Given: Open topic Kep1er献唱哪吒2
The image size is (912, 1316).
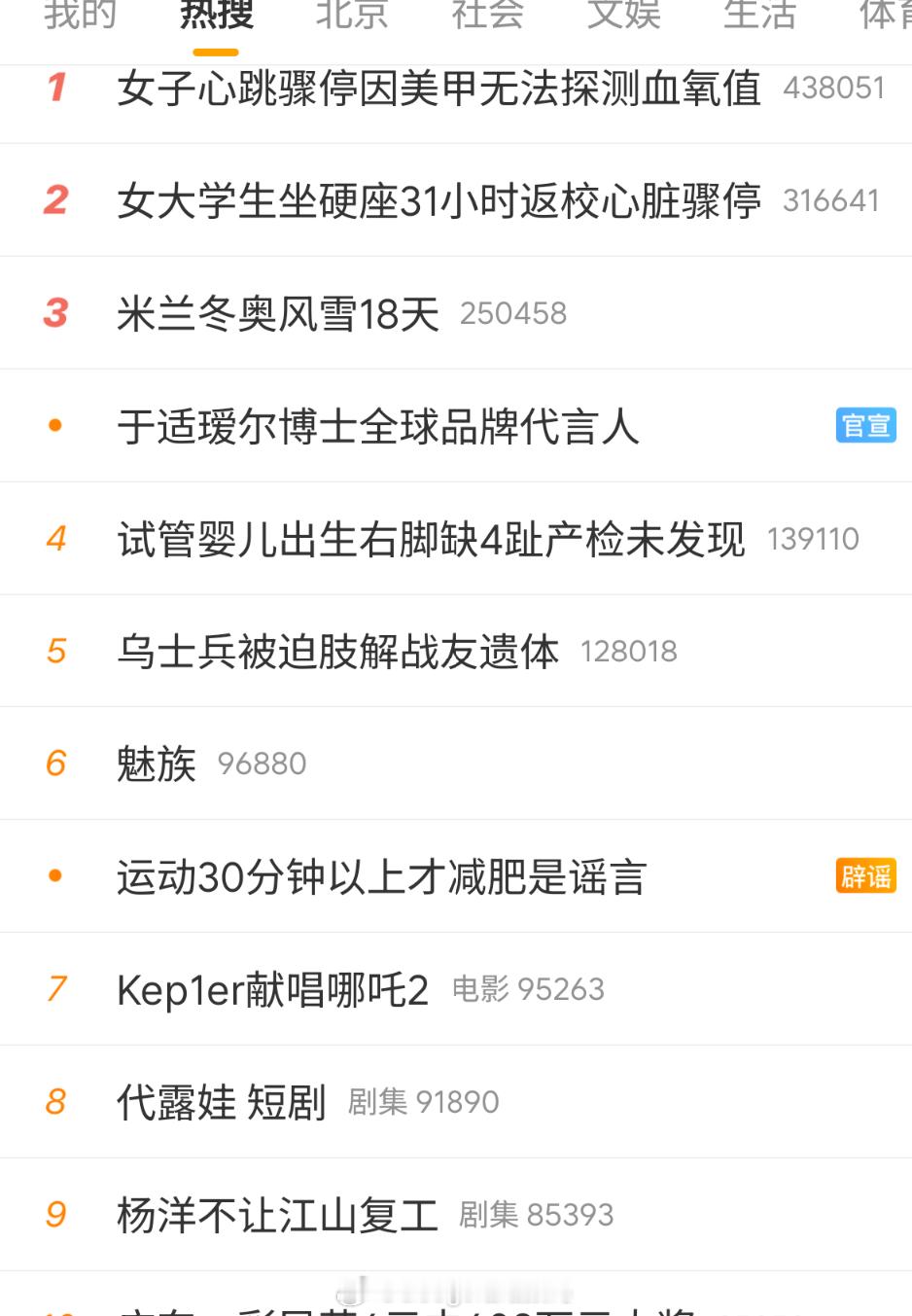Looking at the screenshot, I should pyautogui.click(x=272, y=988).
